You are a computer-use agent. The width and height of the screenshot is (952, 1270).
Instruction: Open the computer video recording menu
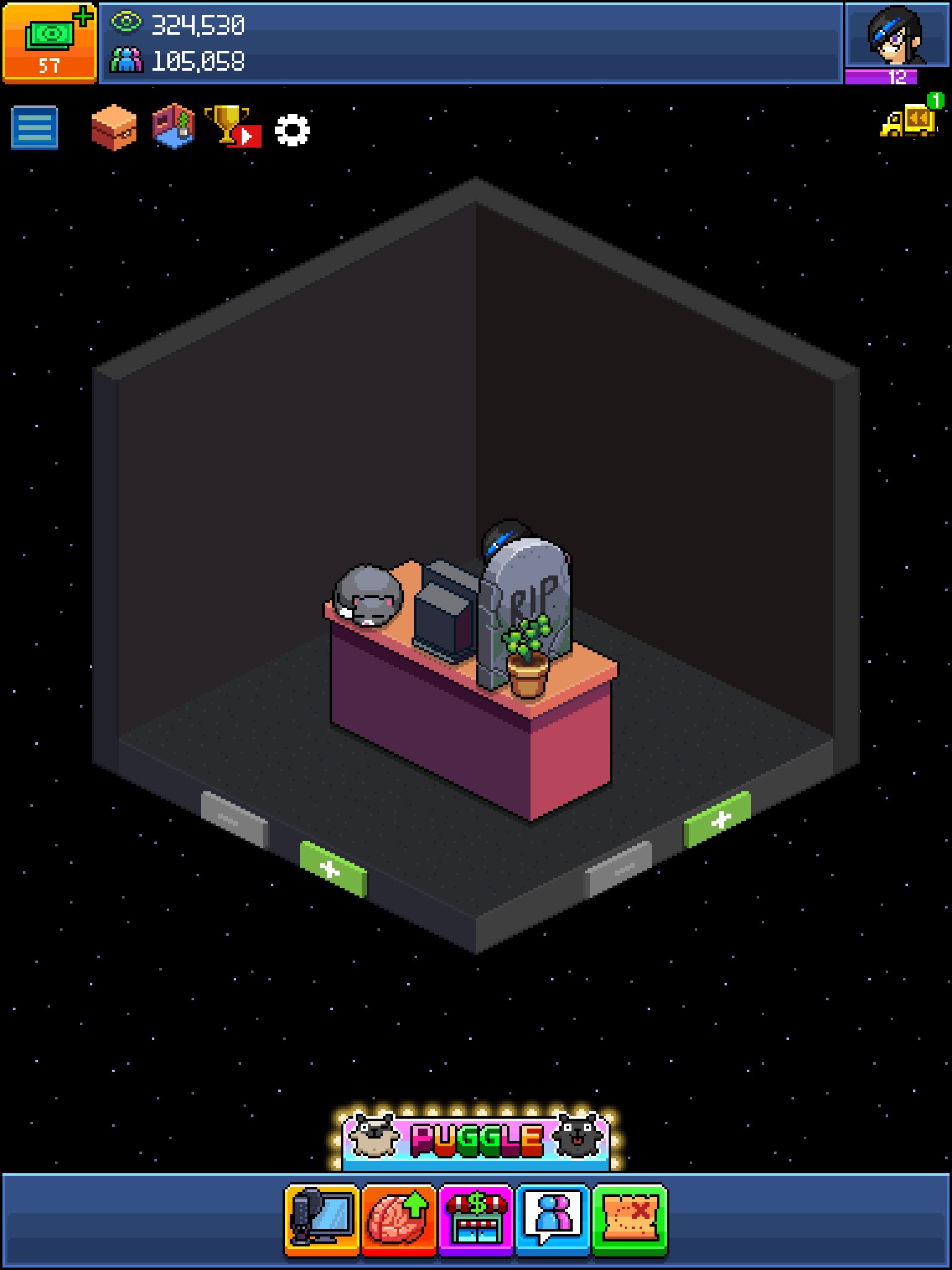click(322, 1220)
